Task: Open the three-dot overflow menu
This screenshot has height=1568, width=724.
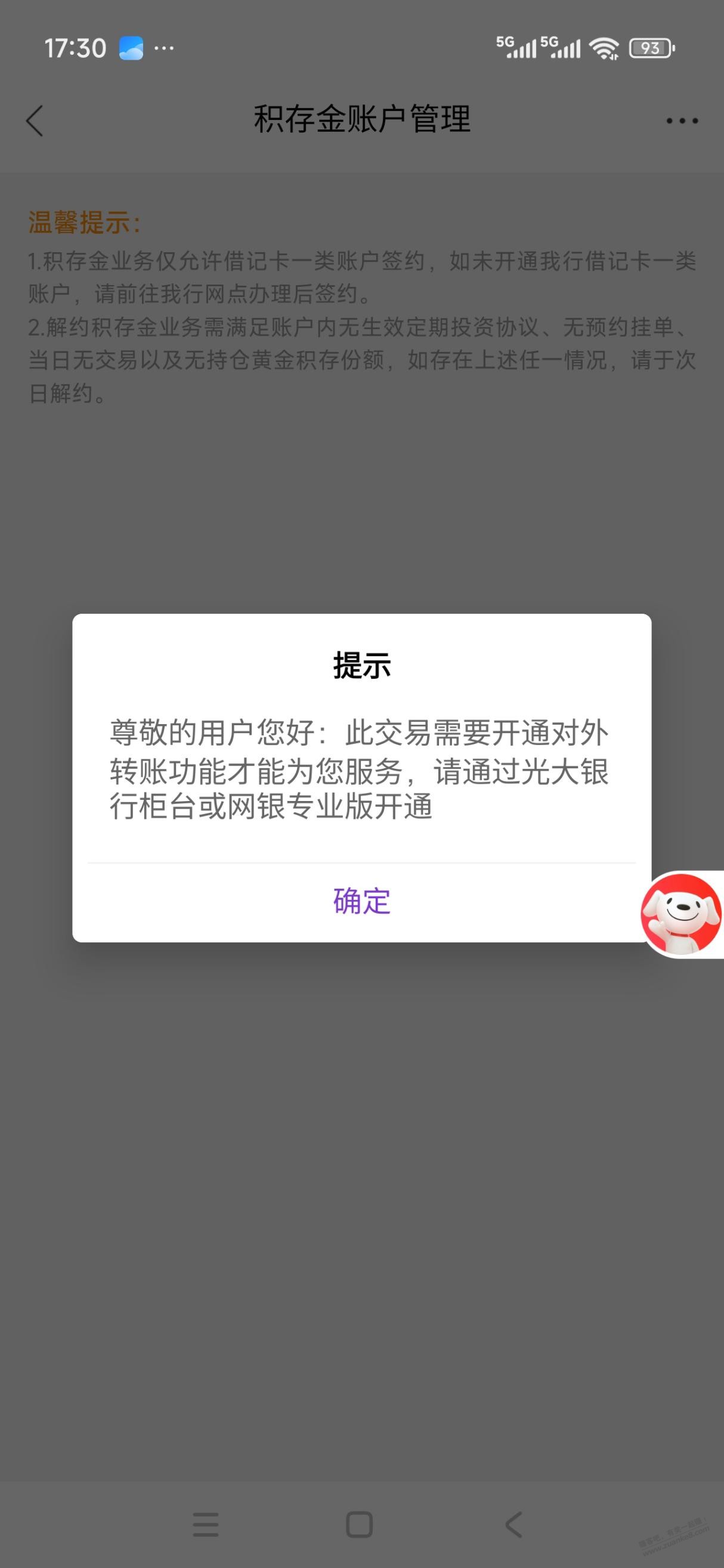Action: tap(682, 120)
